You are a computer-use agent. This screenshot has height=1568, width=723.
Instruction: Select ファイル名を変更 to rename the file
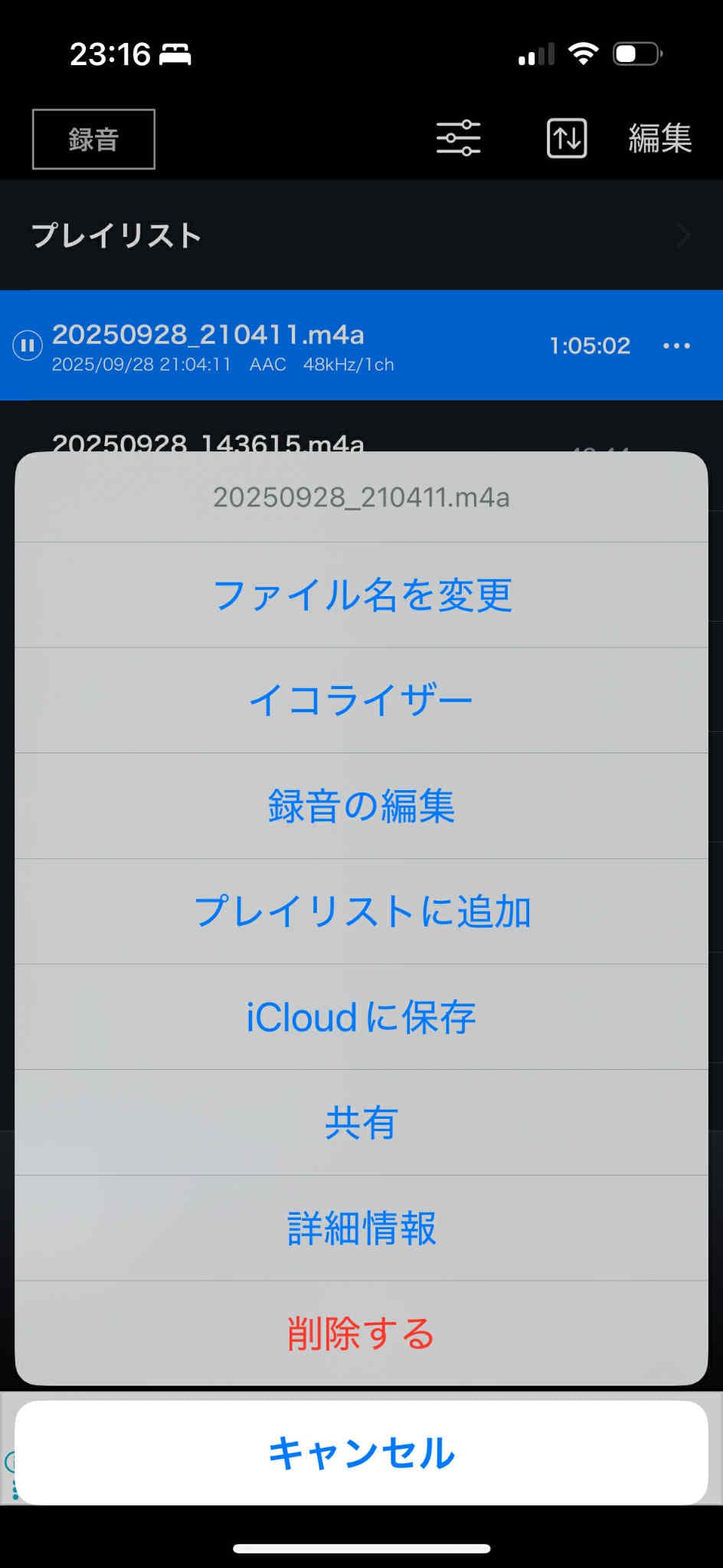pos(361,595)
